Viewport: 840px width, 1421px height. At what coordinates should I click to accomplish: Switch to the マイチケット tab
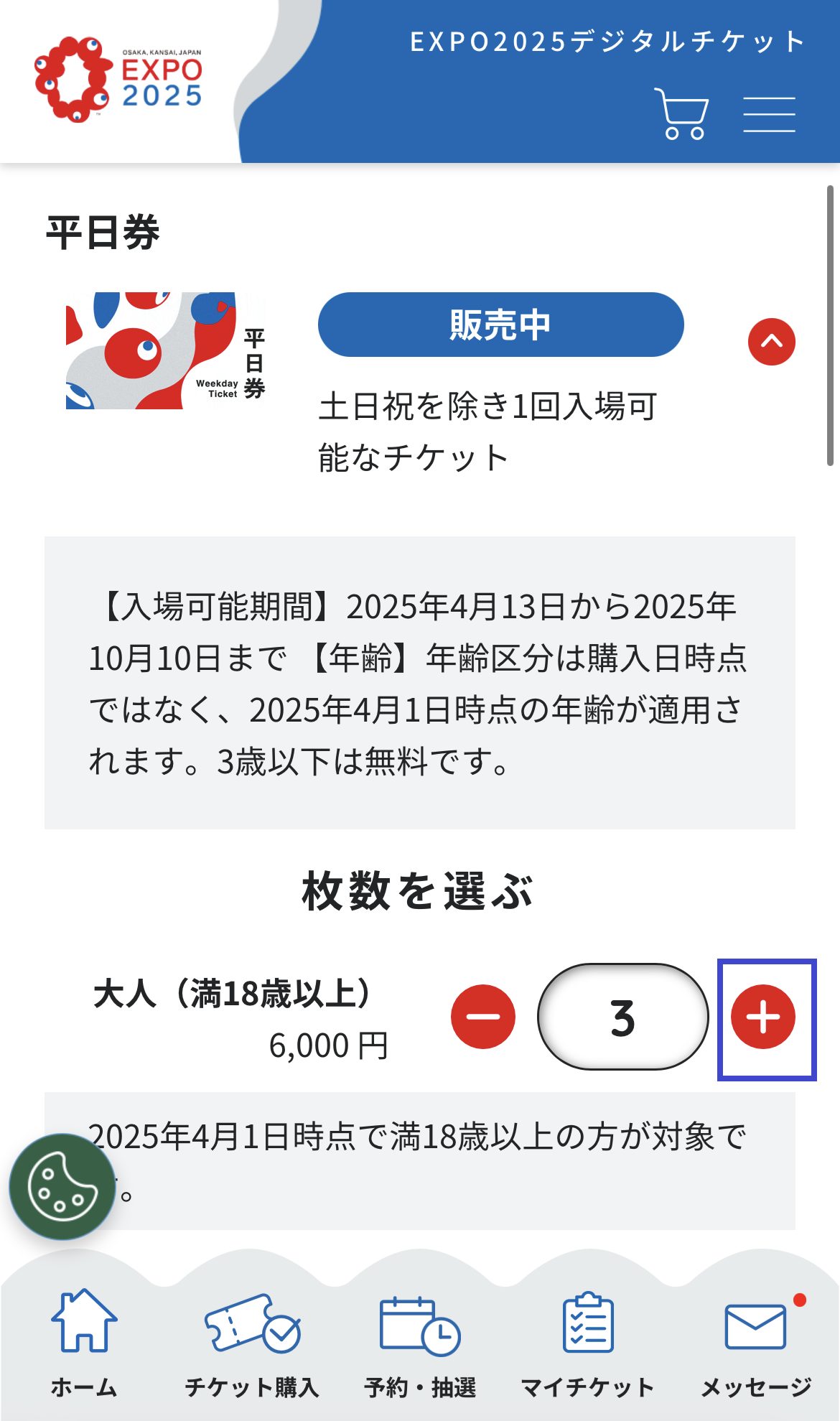click(x=588, y=1342)
